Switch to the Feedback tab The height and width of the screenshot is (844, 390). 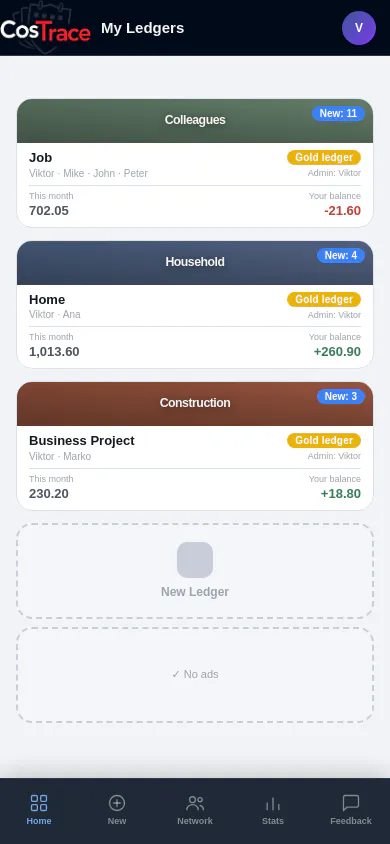coord(351,810)
